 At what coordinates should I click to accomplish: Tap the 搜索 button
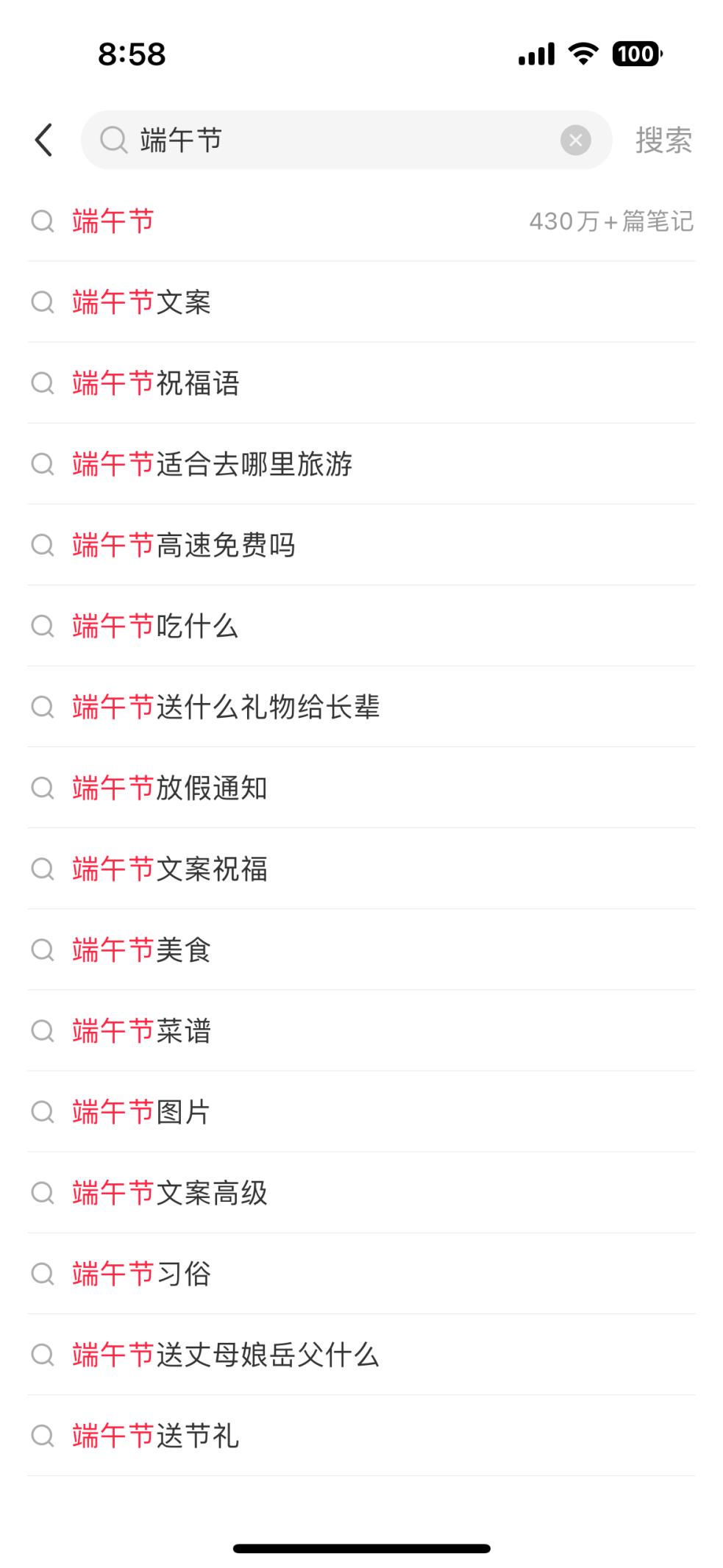click(x=663, y=140)
